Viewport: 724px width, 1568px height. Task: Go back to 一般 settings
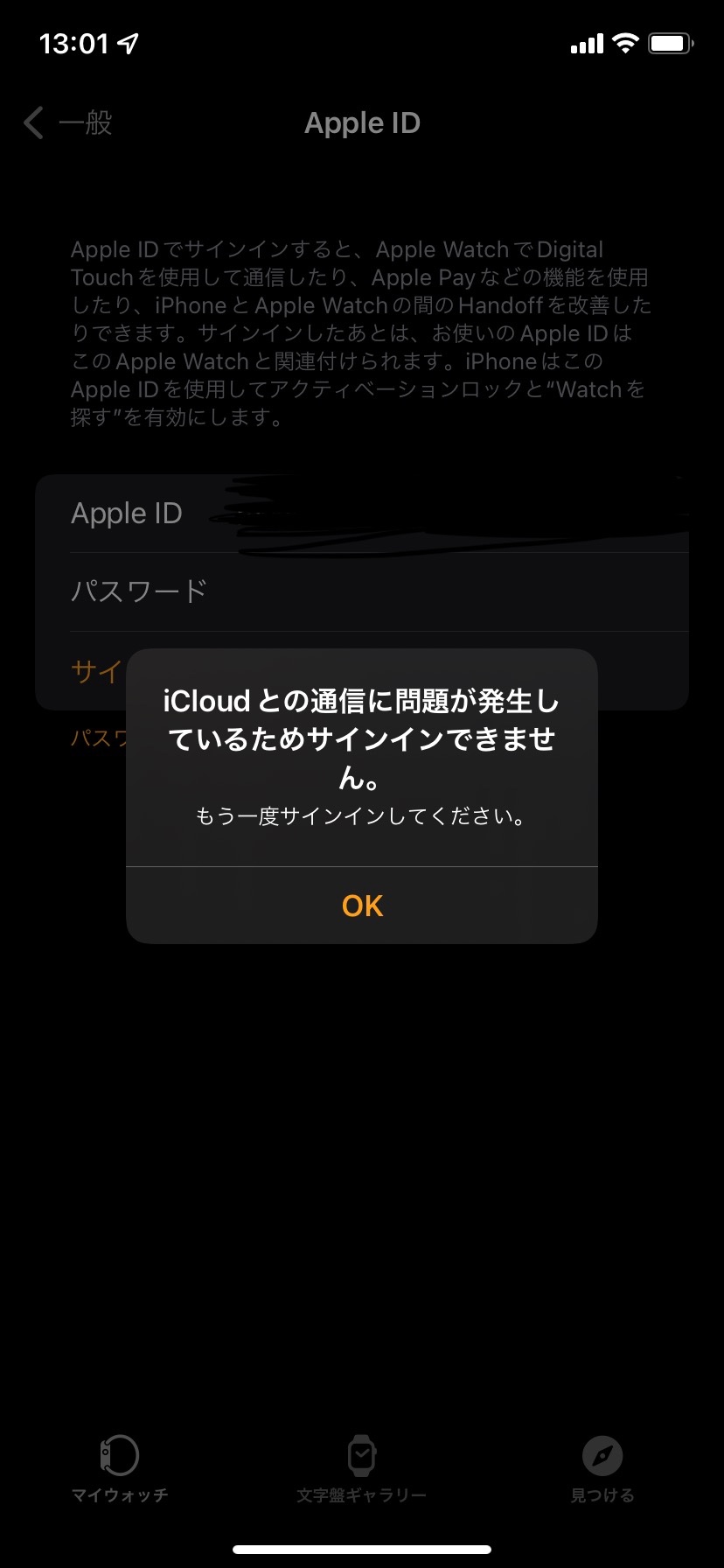68,123
